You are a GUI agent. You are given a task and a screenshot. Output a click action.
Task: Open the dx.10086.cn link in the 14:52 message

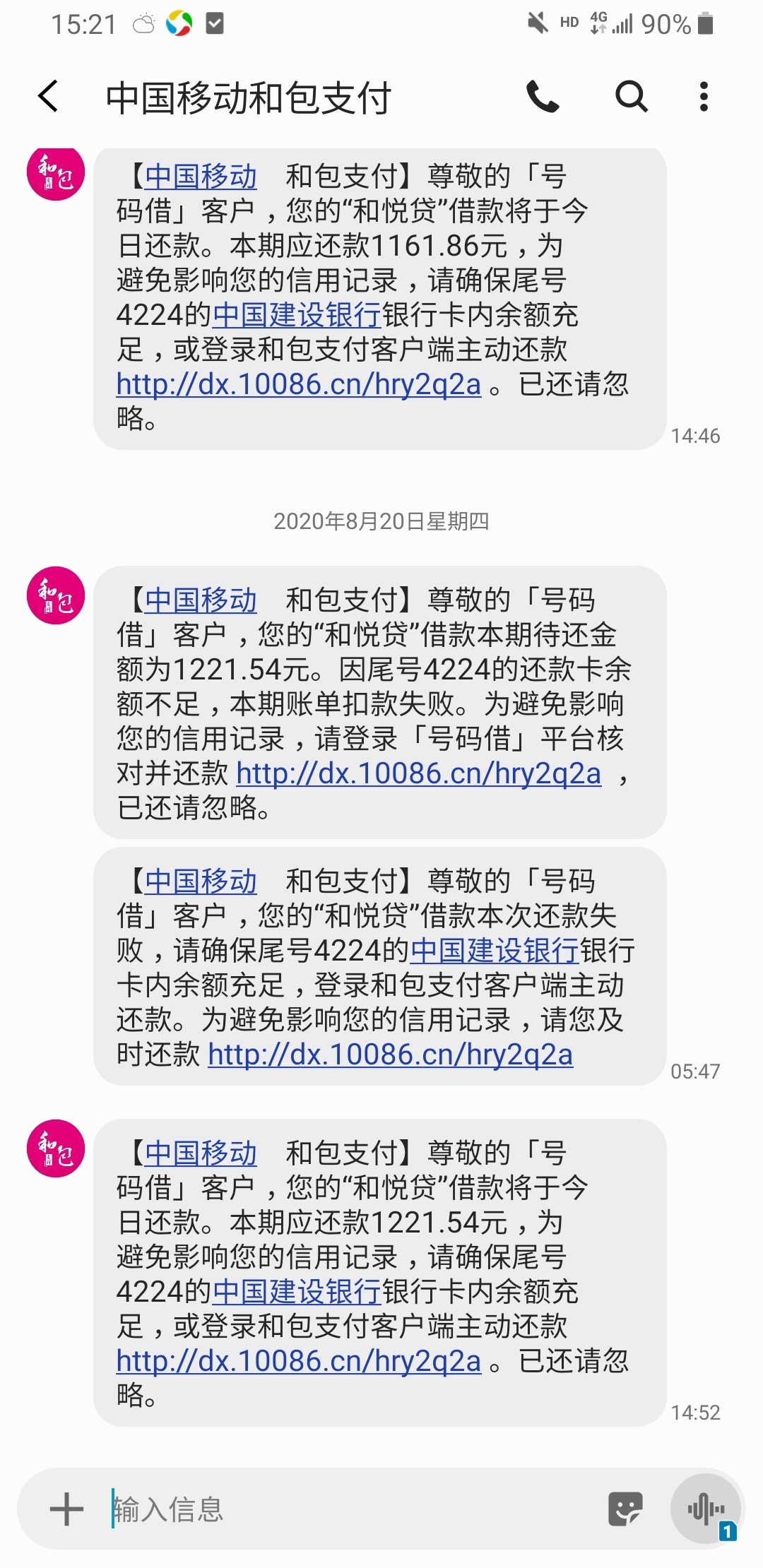click(298, 1361)
